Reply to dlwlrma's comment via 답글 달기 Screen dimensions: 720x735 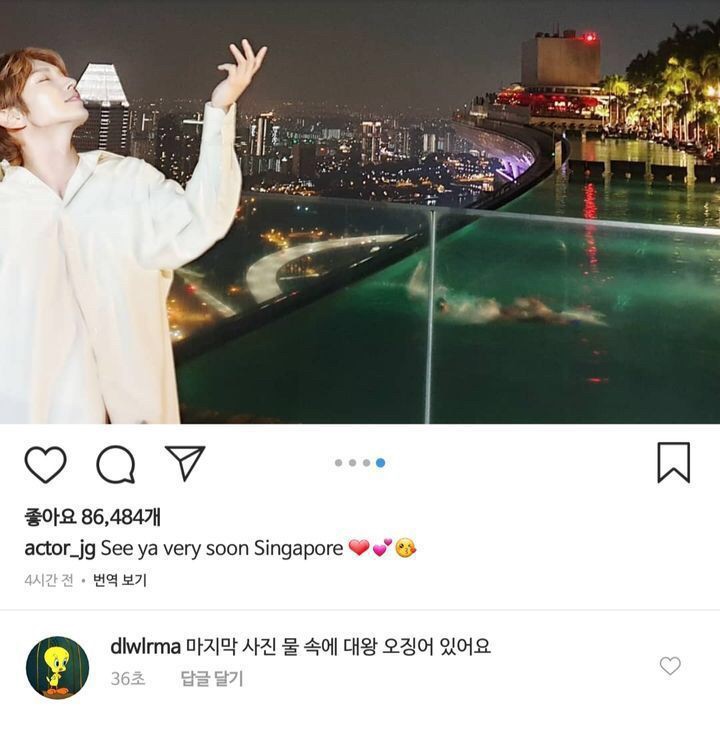[x=211, y=679]
